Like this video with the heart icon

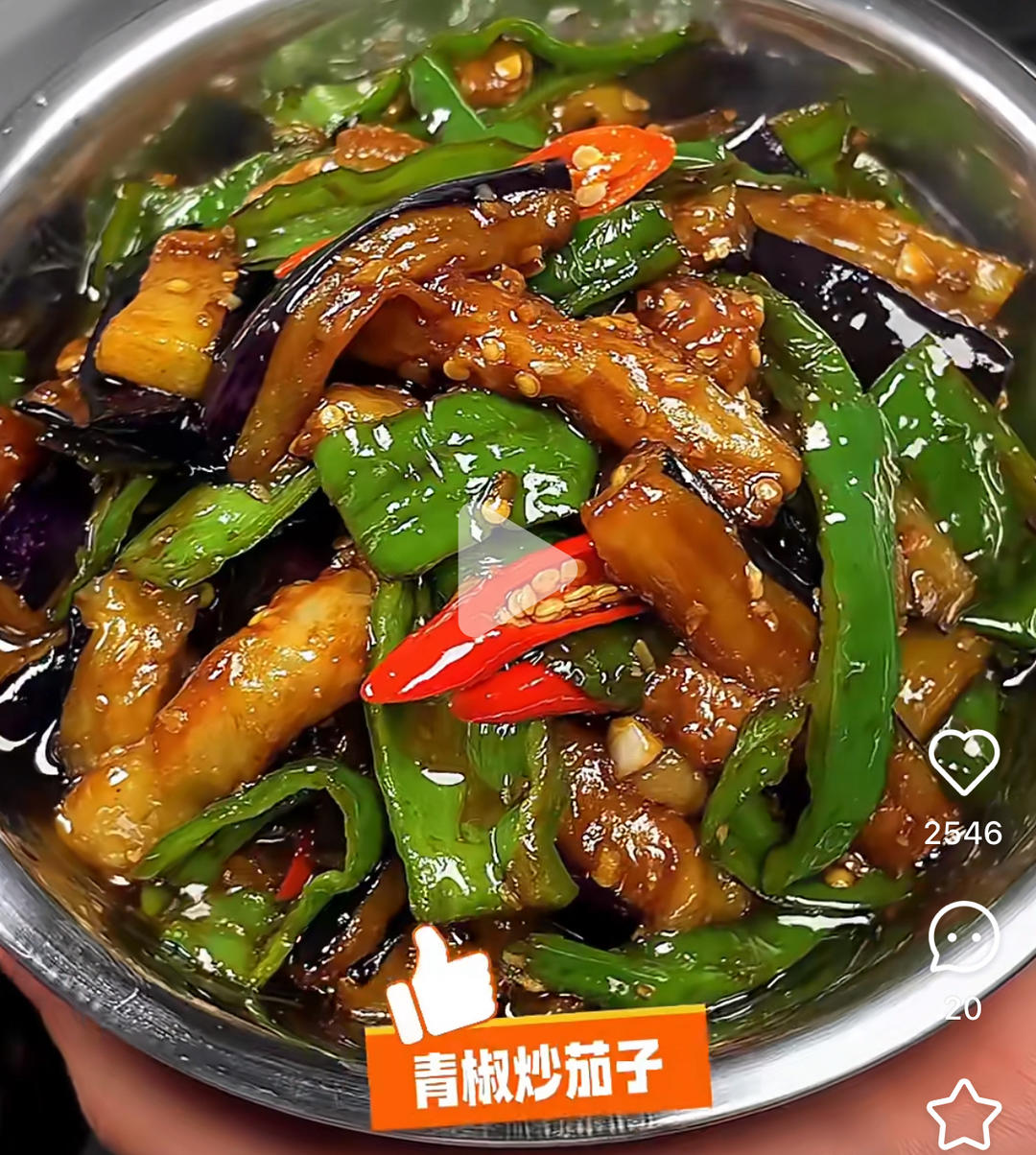coord(963,761)
